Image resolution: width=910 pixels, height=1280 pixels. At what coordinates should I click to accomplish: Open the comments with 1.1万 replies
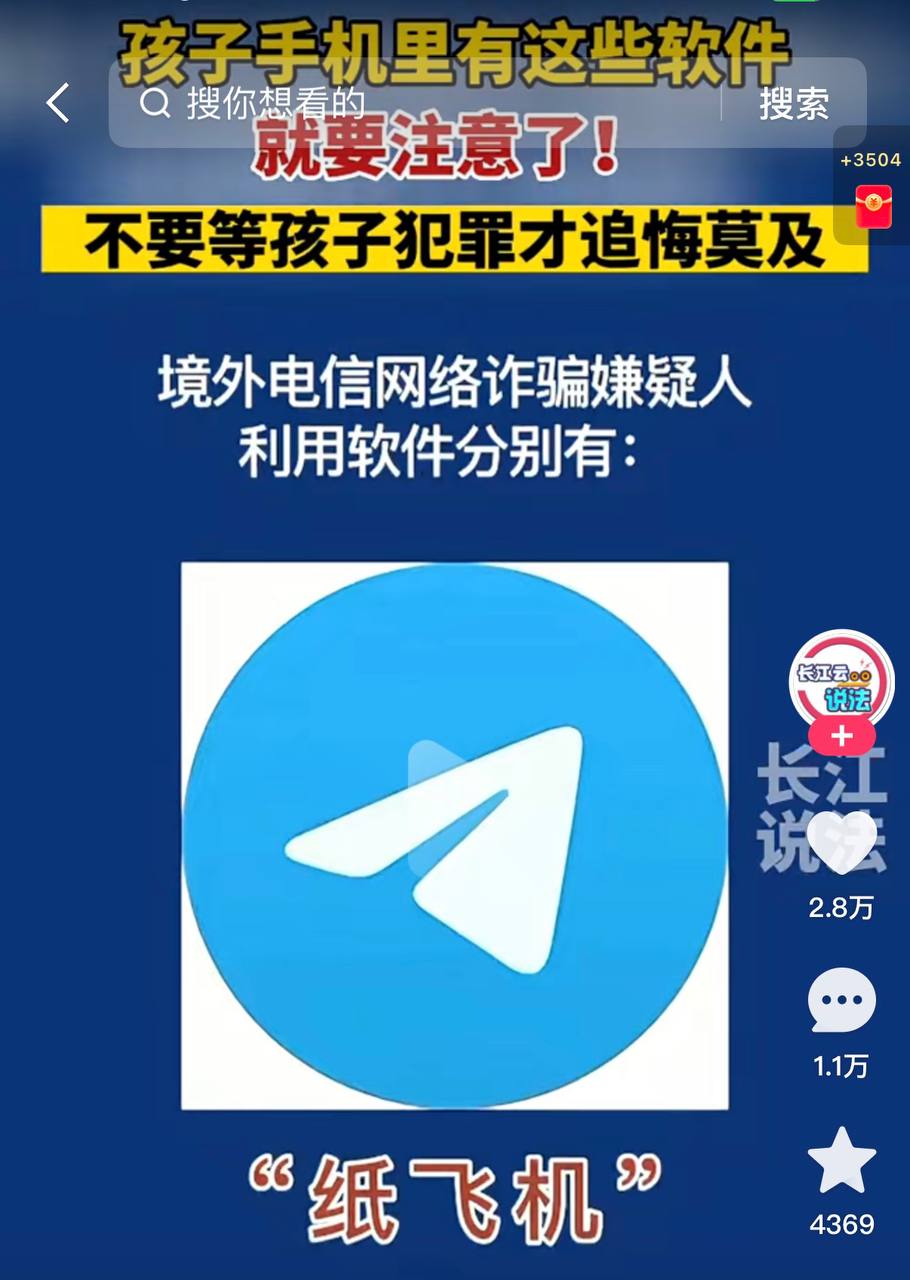point(841,1003)
